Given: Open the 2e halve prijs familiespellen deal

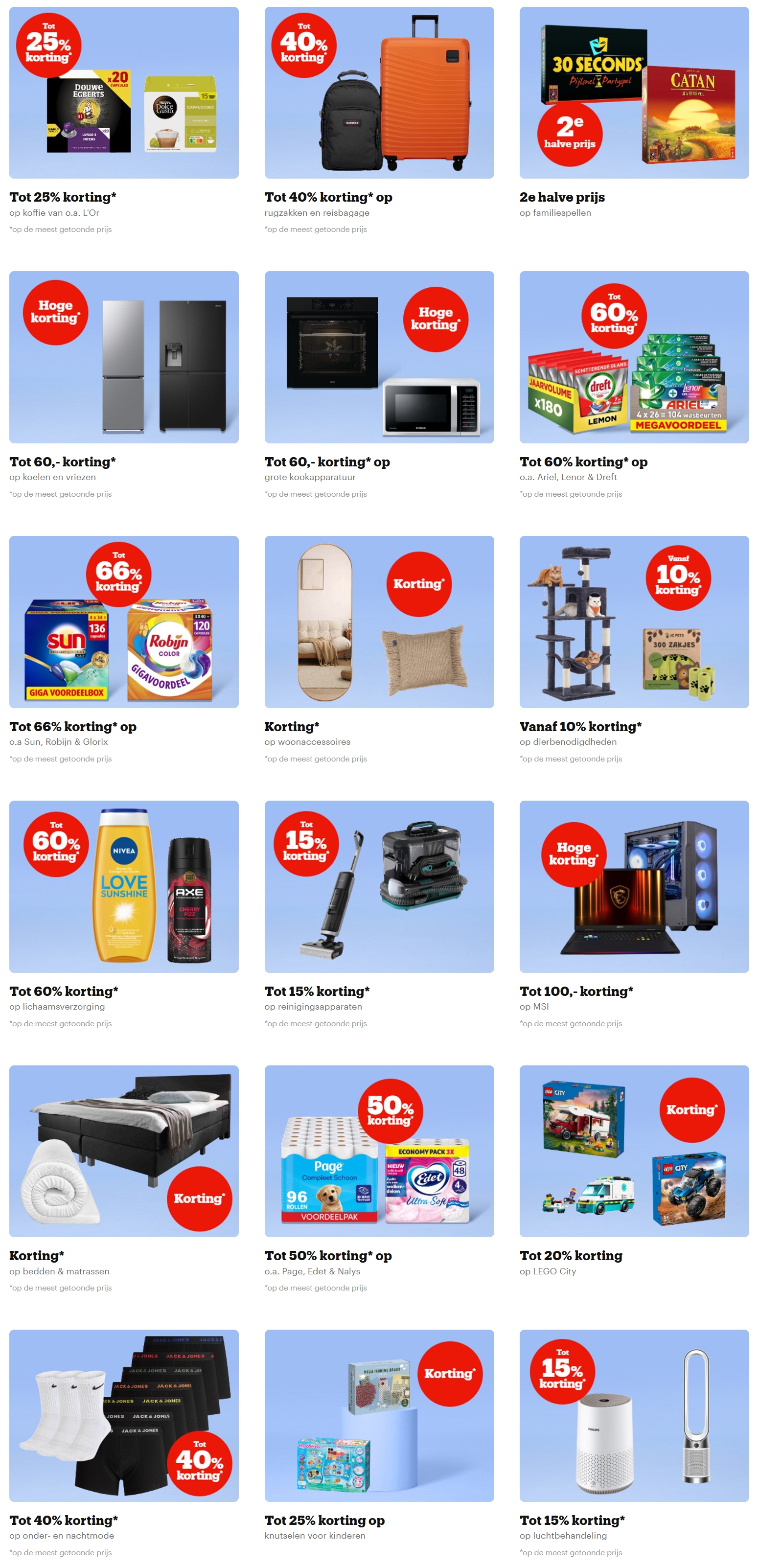Looking at the screenshot, I should click(634, 93).
